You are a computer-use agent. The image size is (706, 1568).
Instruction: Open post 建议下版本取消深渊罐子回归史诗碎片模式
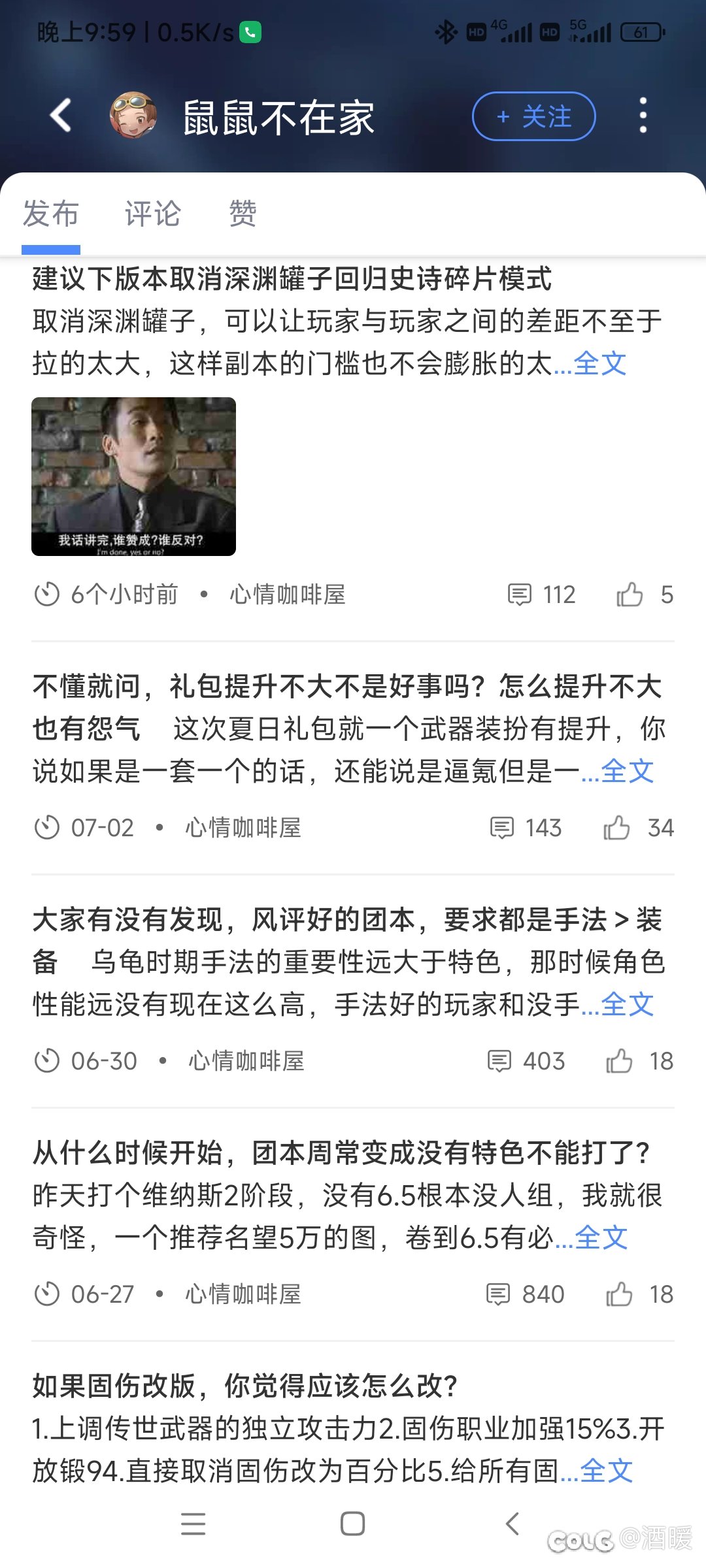coord(292,278)
